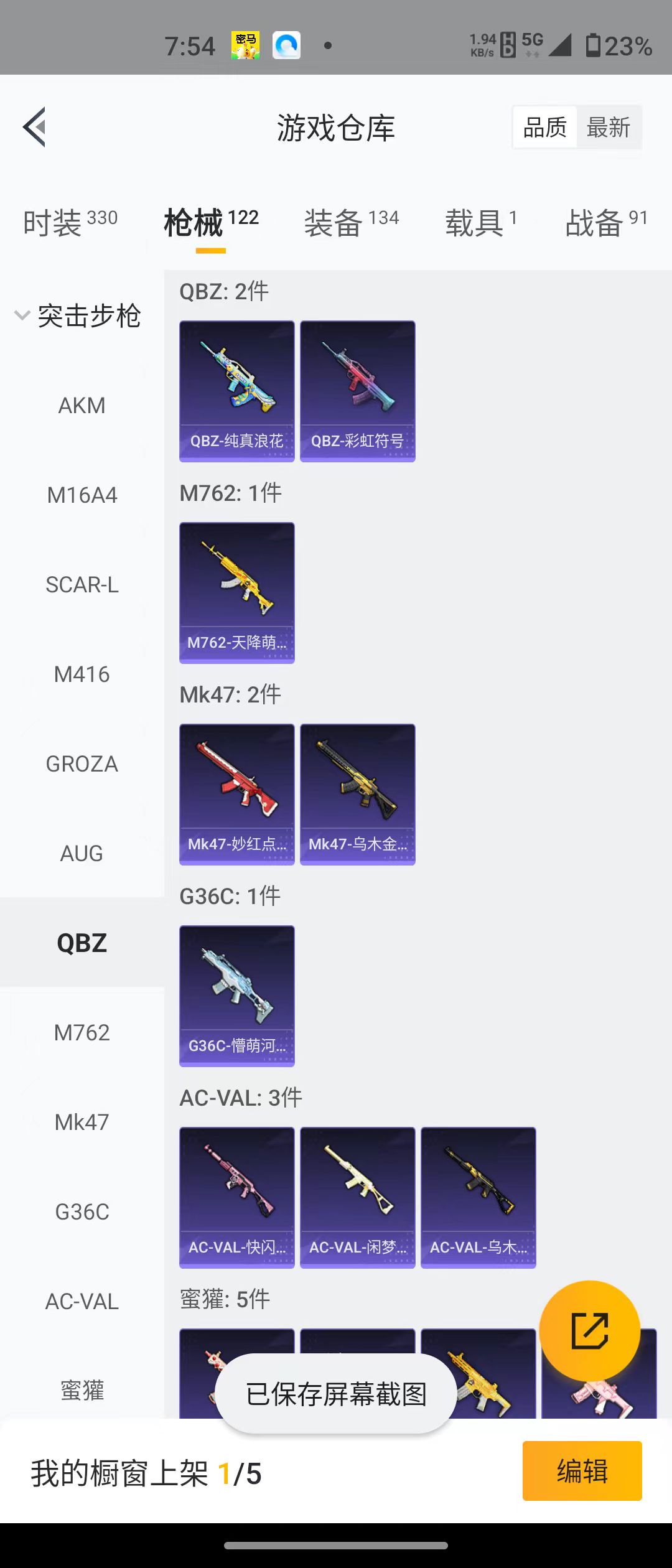Open the Mk47-乌木金 skin tile
This screenshot has height=1568, width=672.
click(357, 794)
